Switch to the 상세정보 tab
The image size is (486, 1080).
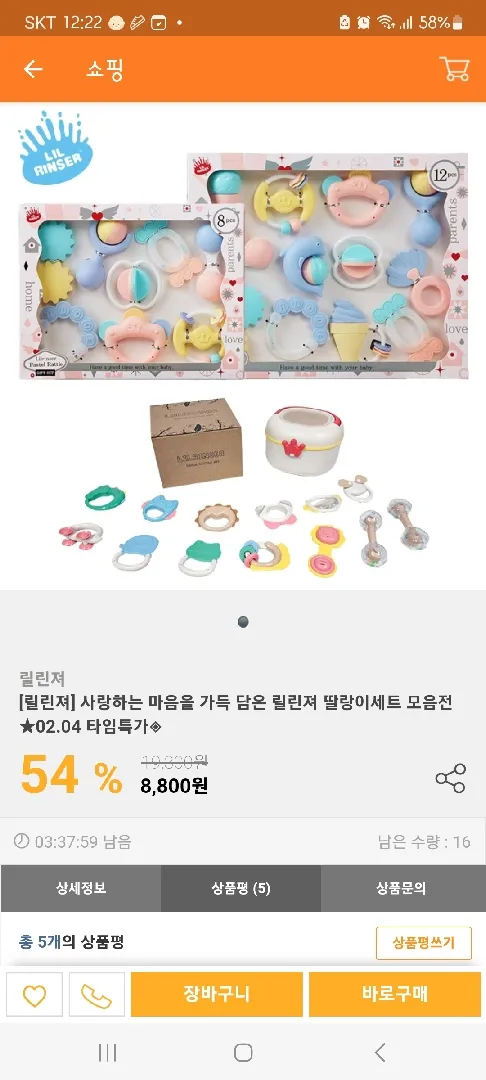click(x=81, y=889)
